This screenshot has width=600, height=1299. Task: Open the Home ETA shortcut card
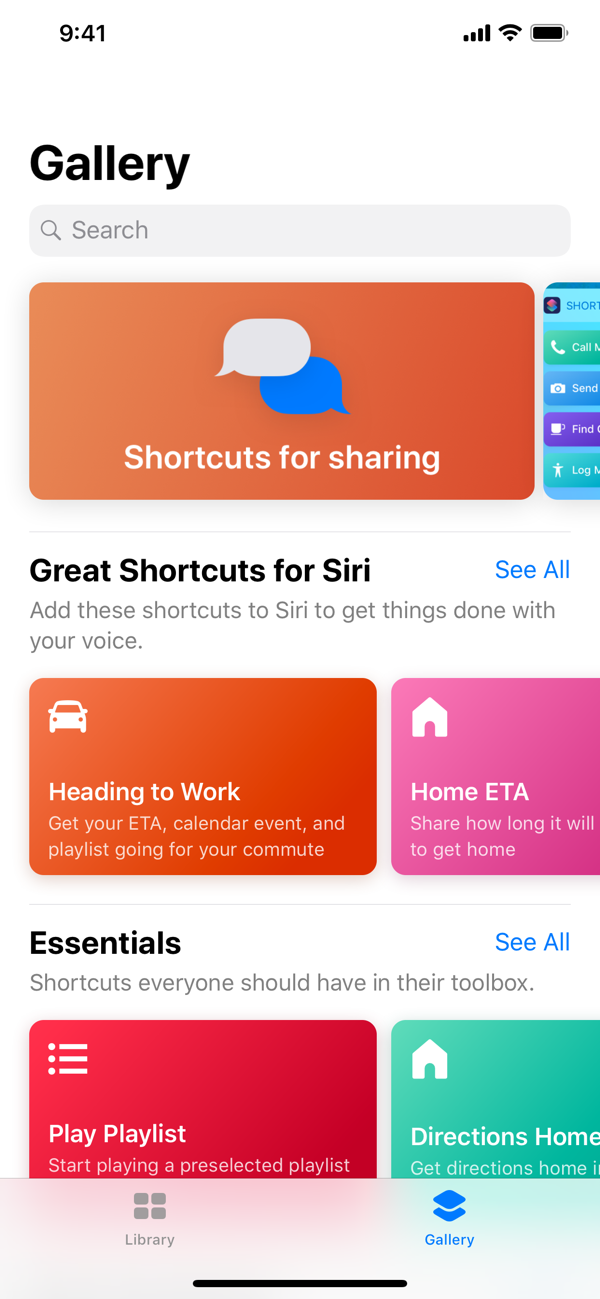click(496, 777)
